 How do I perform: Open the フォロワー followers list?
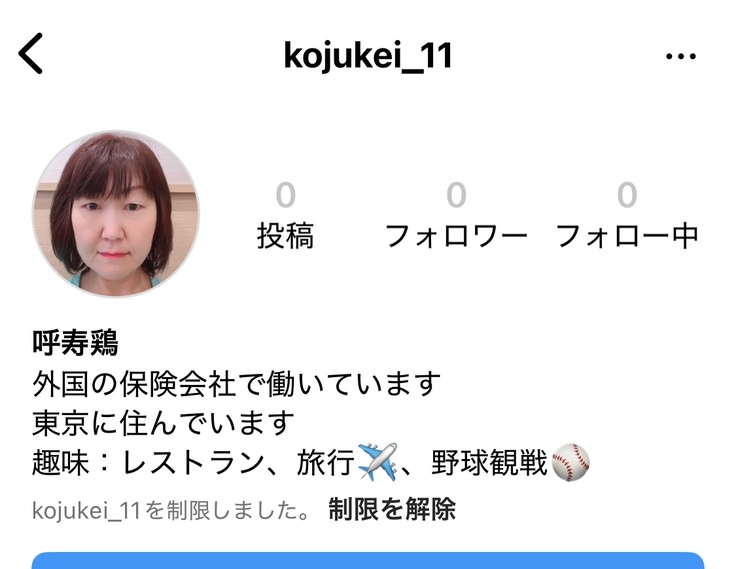tap(456, 217)
